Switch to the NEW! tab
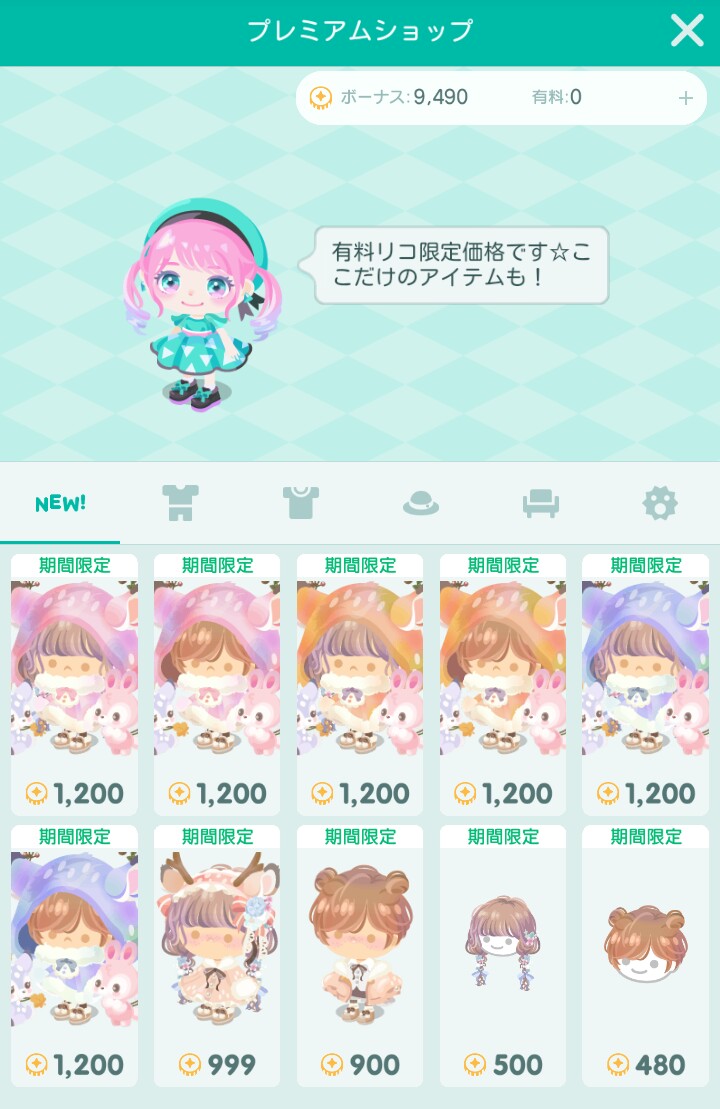 click(60, 503)
